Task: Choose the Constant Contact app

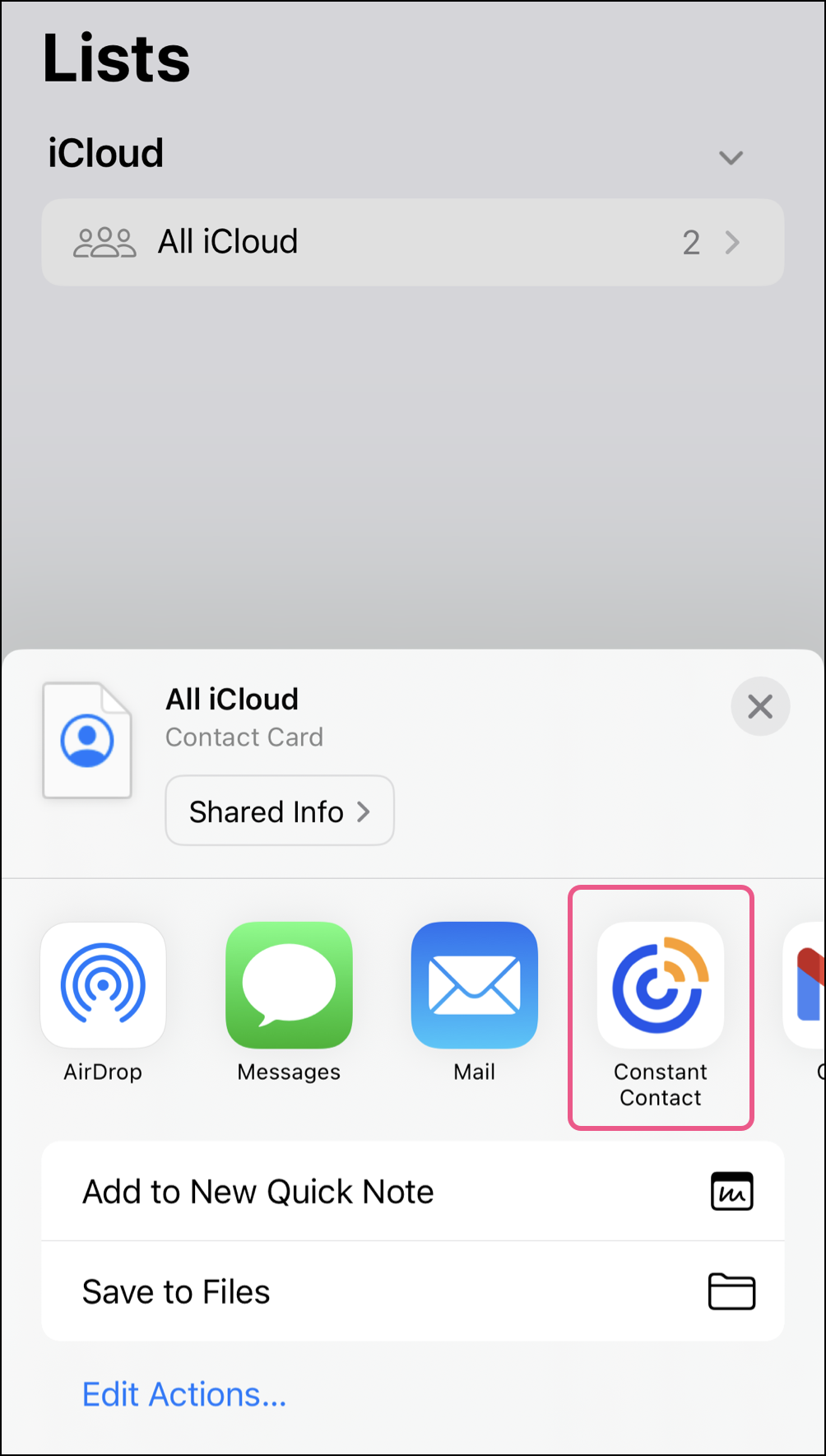Action: (660, 985)
